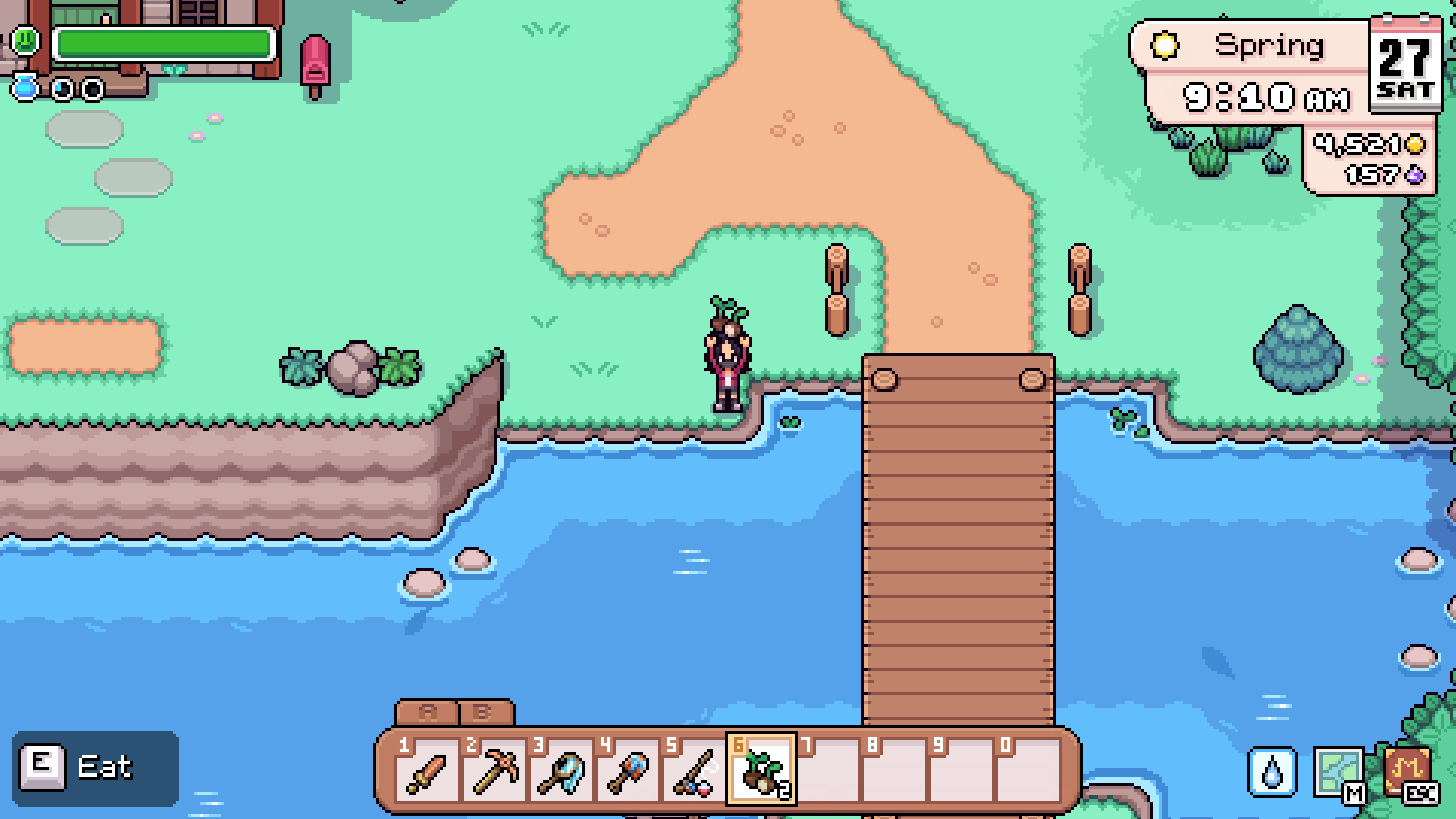Open the journal menu
This screenshot has height=819, width=1456.
(1407, 772)
